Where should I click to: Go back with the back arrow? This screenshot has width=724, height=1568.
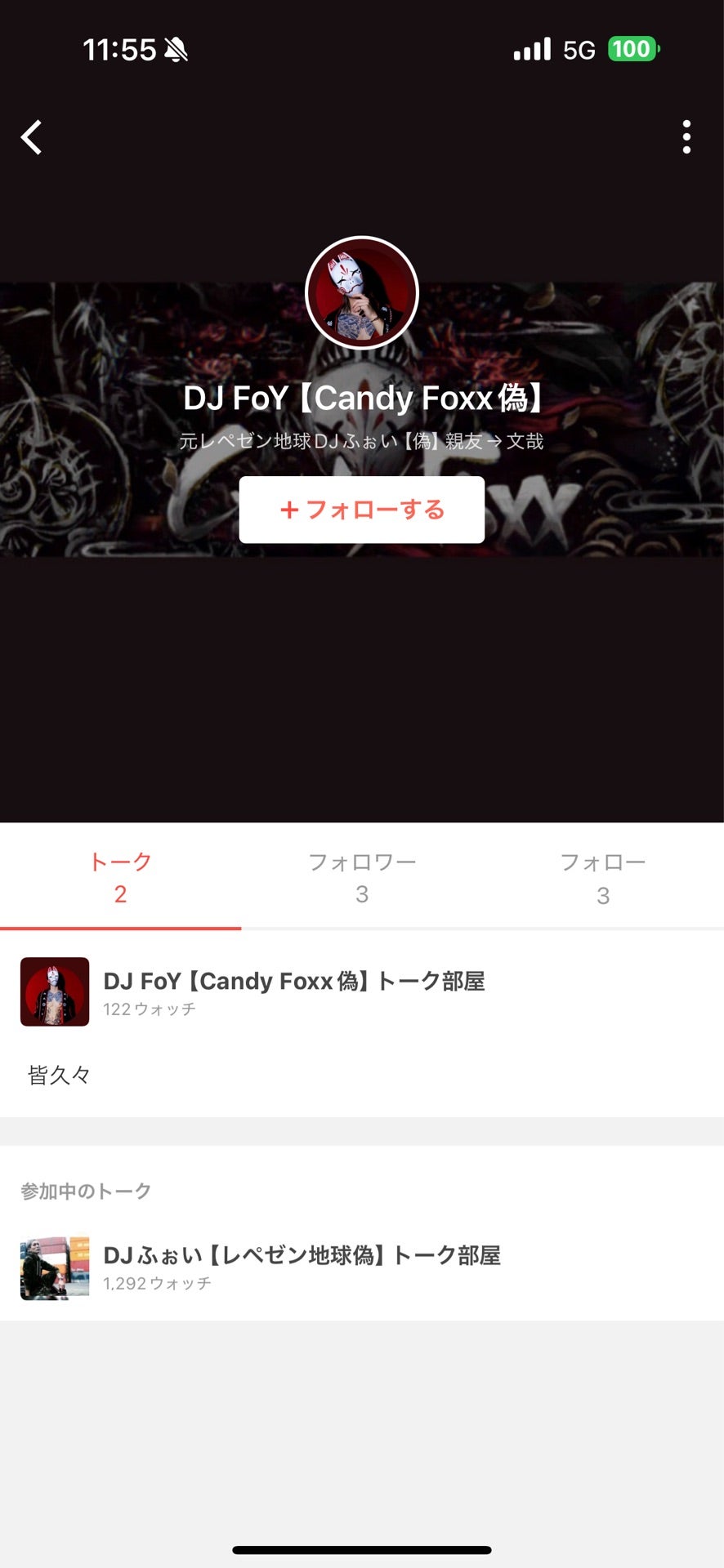[x=33, y=136]
